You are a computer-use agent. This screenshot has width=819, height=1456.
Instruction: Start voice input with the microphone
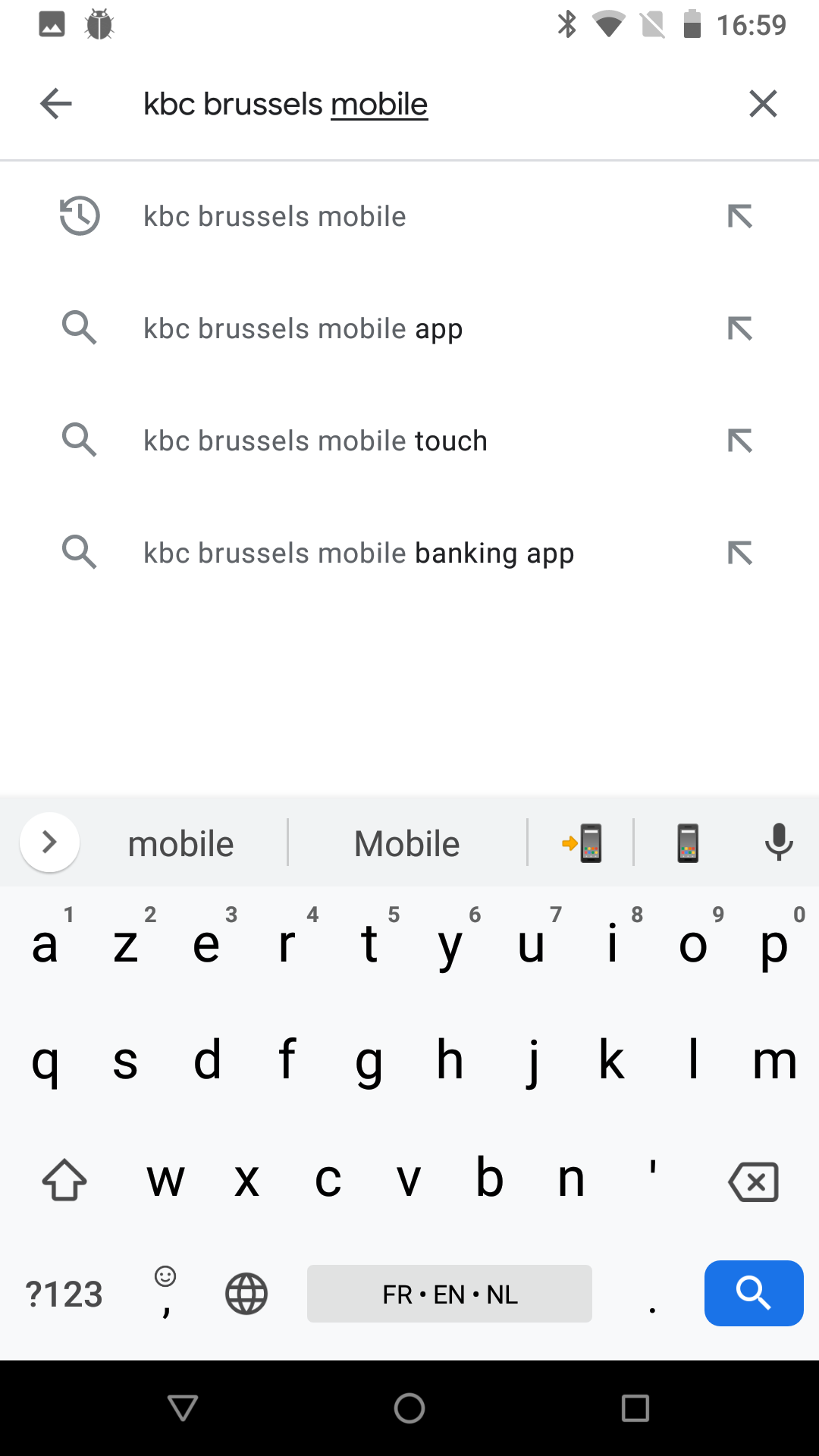click(779, 842)
